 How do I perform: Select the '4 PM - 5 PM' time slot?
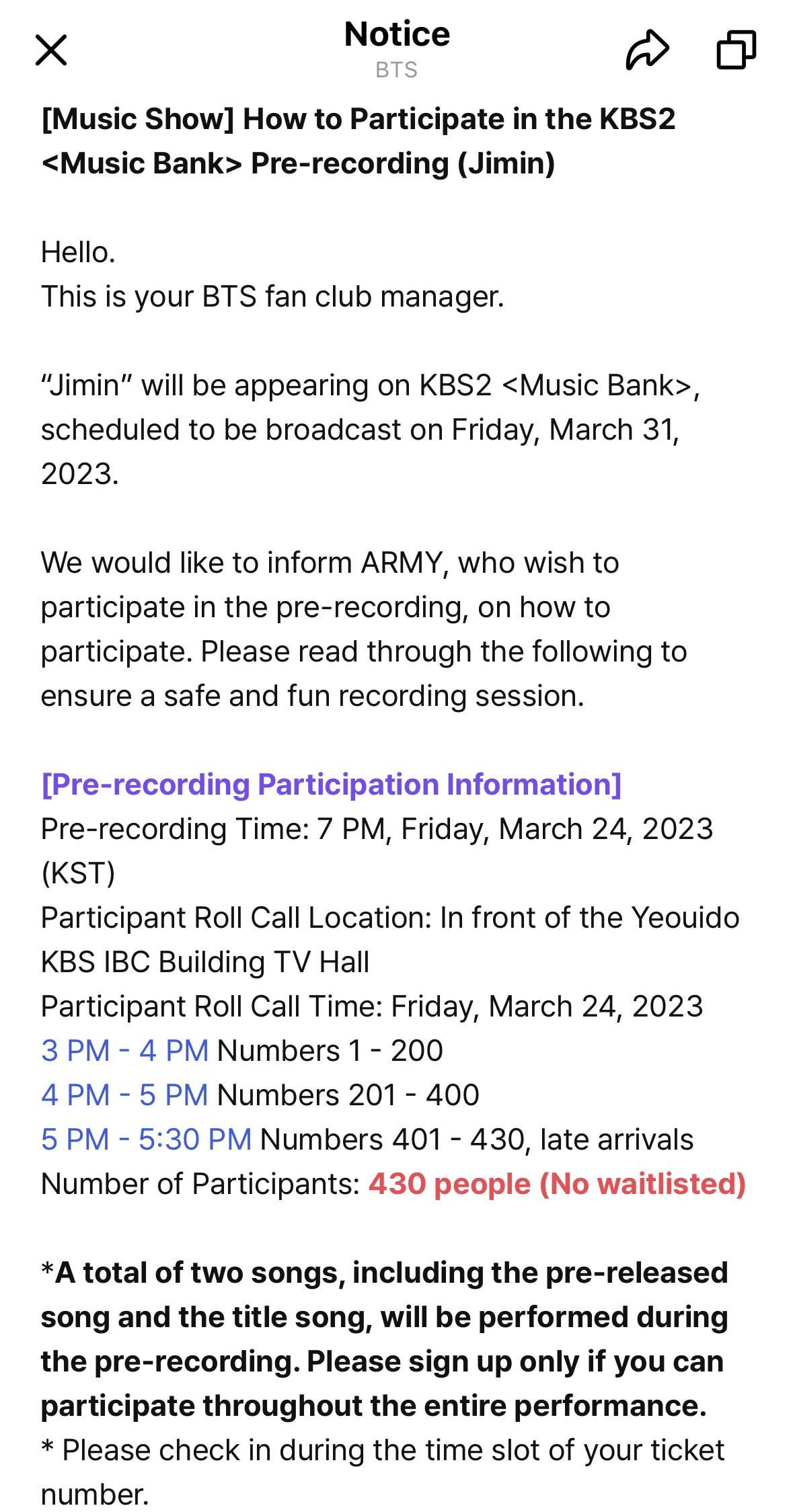click(125, 1095)
